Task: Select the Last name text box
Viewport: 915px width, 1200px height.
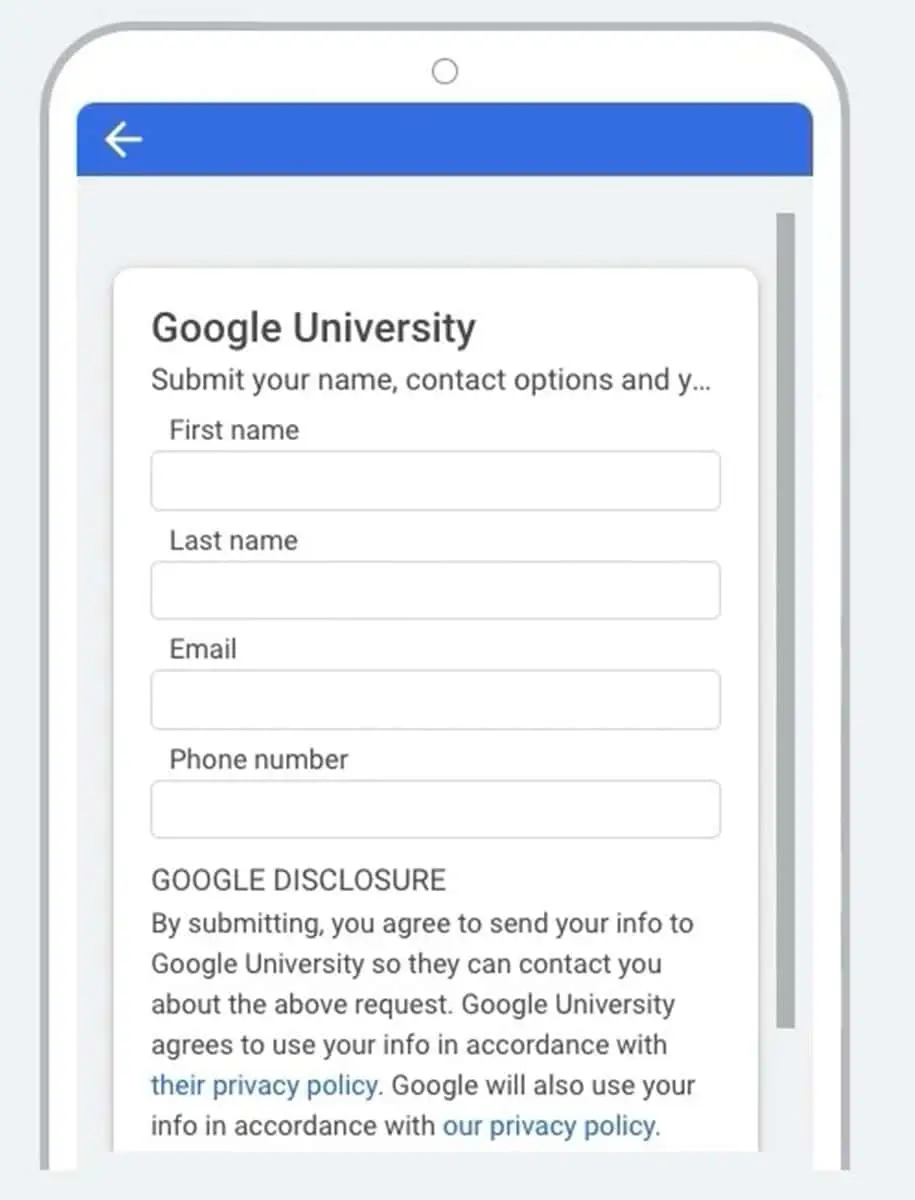Action: [x=435, y=590]
